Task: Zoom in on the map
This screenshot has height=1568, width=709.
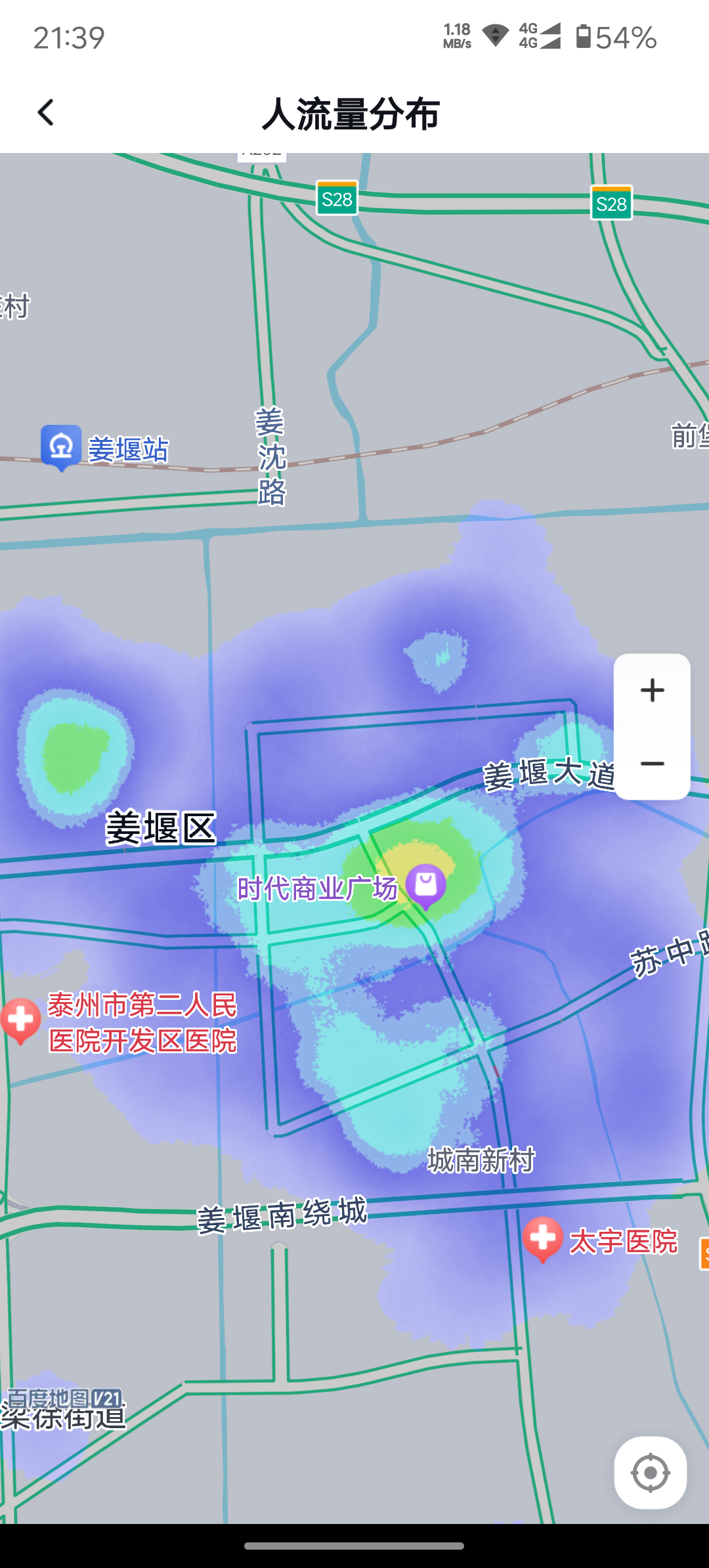Action: point(652,691)
